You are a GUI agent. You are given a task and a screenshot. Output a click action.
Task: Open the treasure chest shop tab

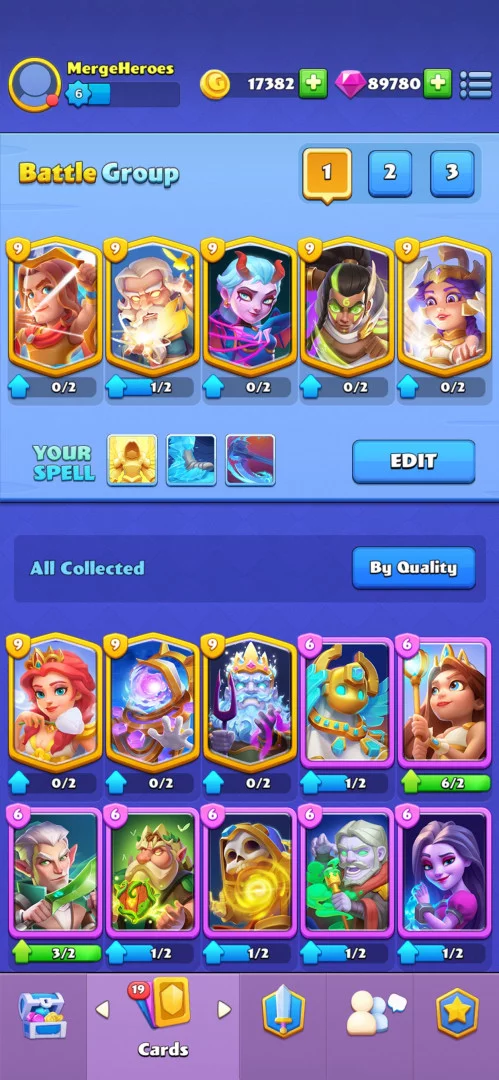[x=42, y=1015]
